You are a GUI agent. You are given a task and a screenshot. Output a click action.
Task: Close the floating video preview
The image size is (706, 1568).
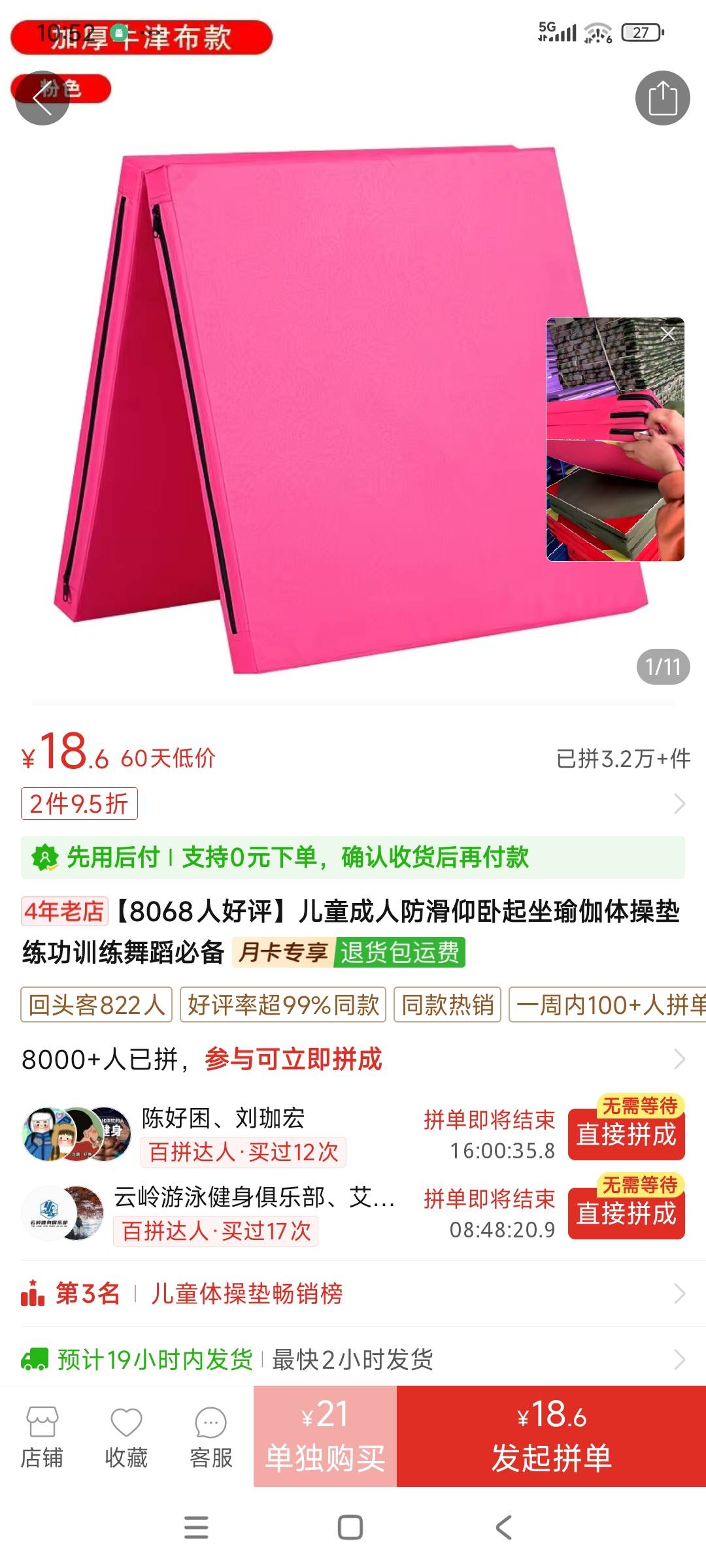point(667,335)
